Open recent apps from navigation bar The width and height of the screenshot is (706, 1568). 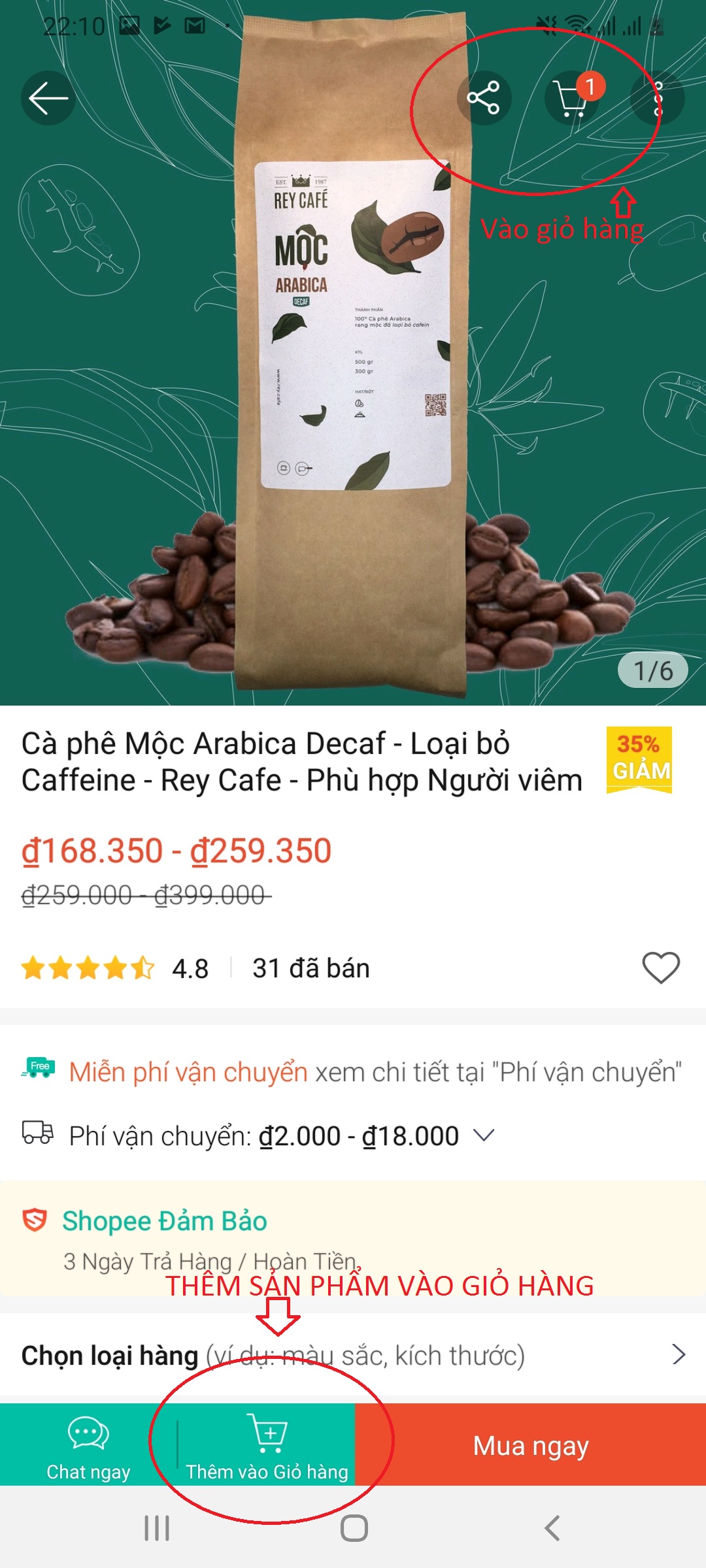157,1528
